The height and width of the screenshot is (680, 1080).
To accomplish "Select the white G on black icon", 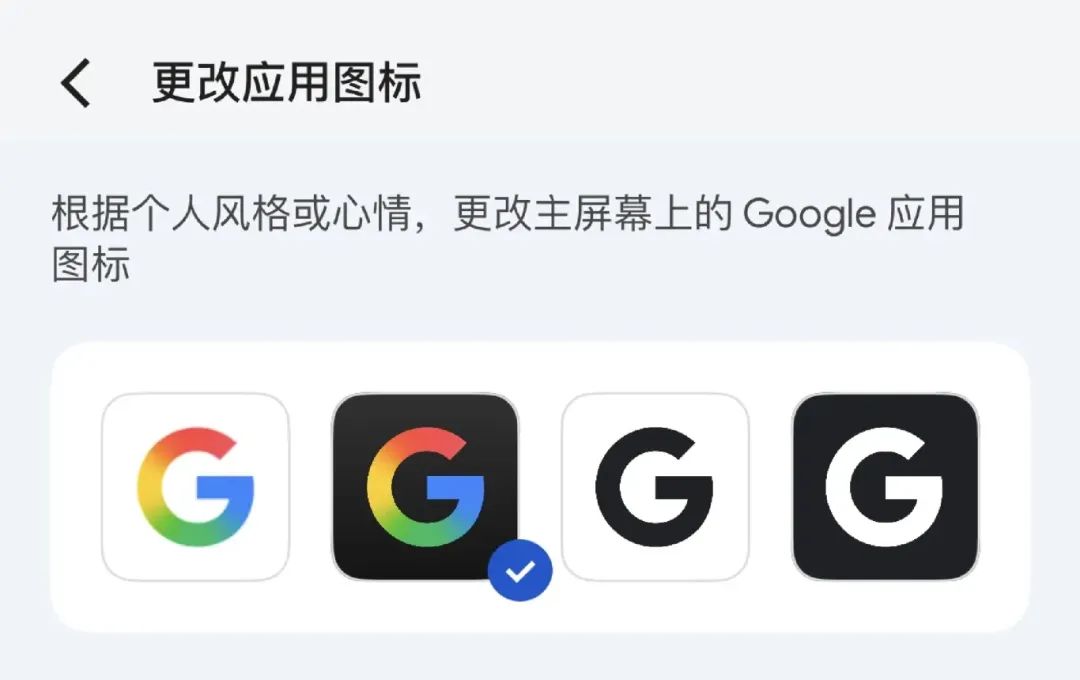I will [885, 487].
